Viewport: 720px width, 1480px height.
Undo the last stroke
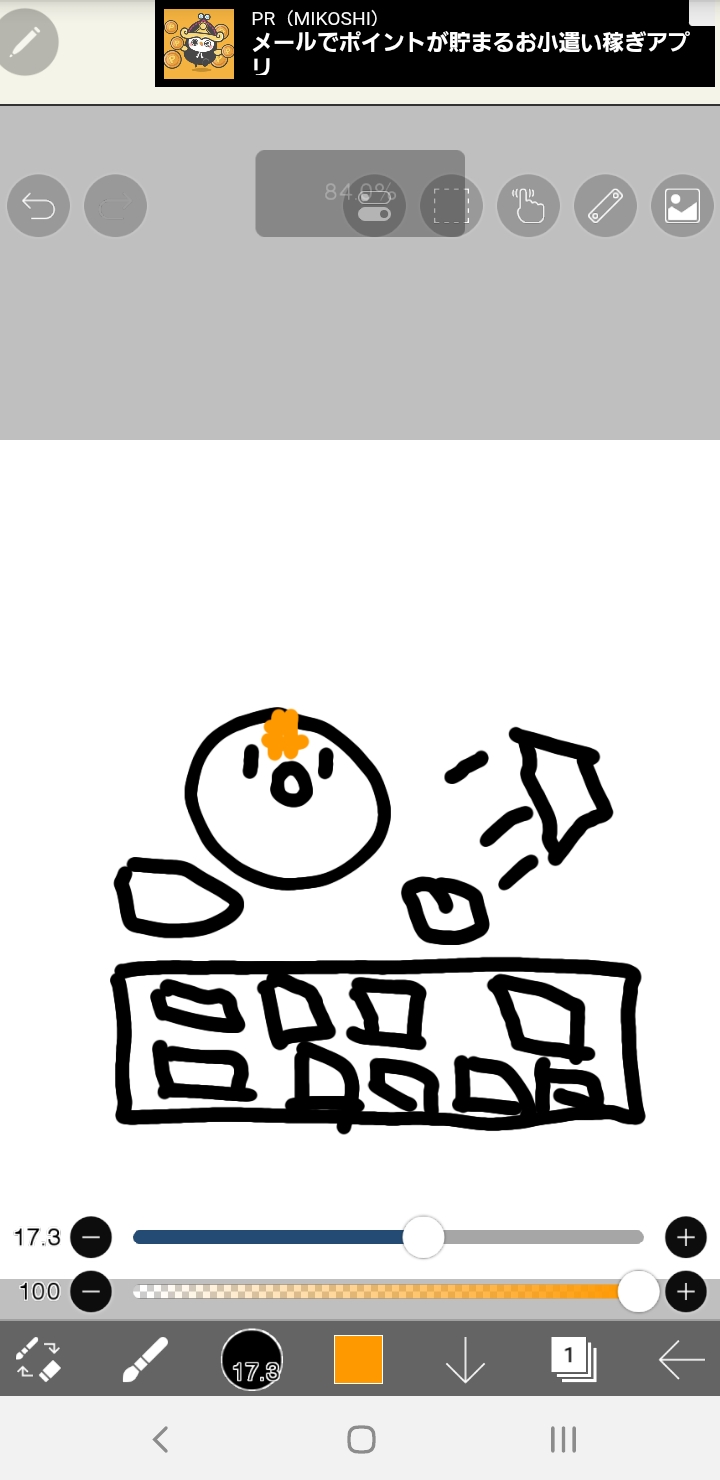[x=38, y=206]
